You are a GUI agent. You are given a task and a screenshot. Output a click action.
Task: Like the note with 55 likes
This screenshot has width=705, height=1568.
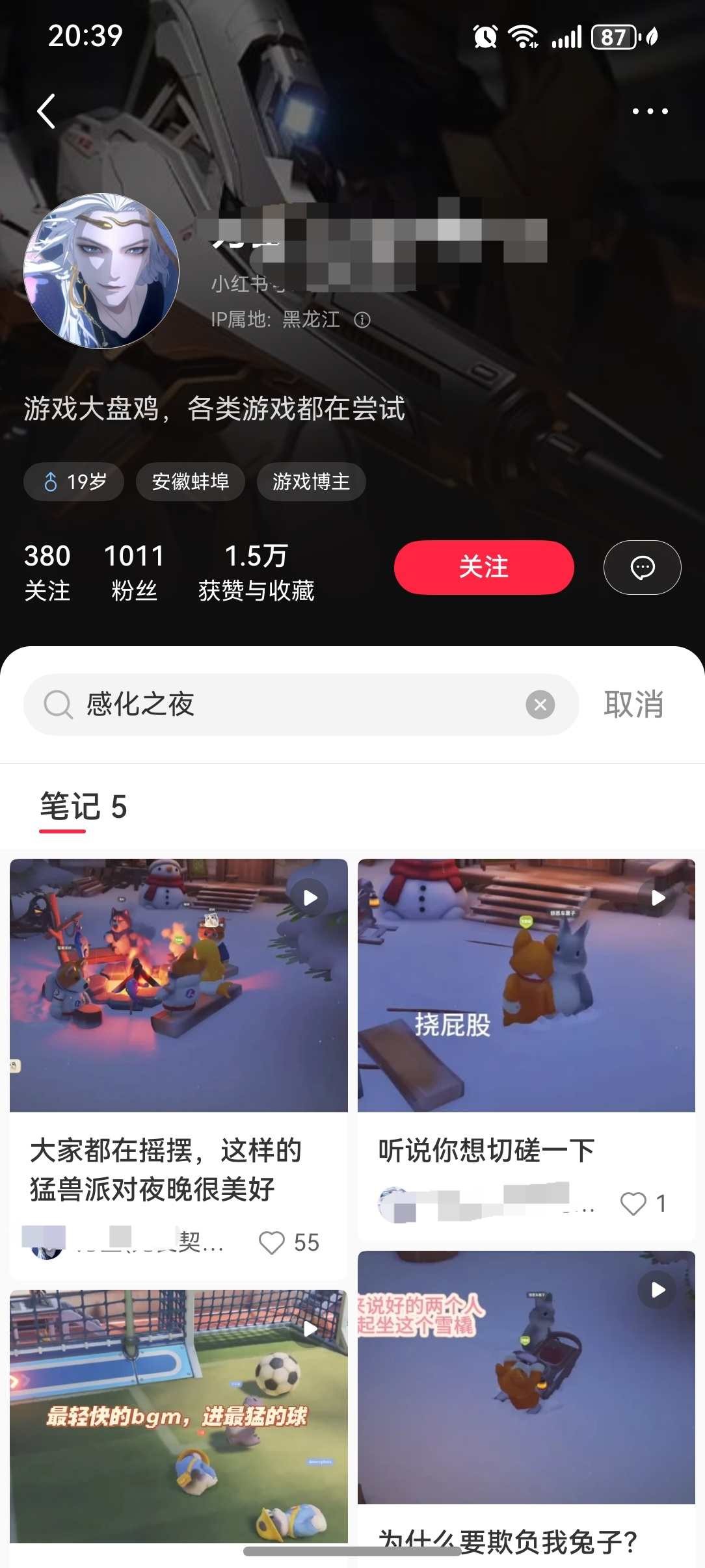(x=272, y=1242)
